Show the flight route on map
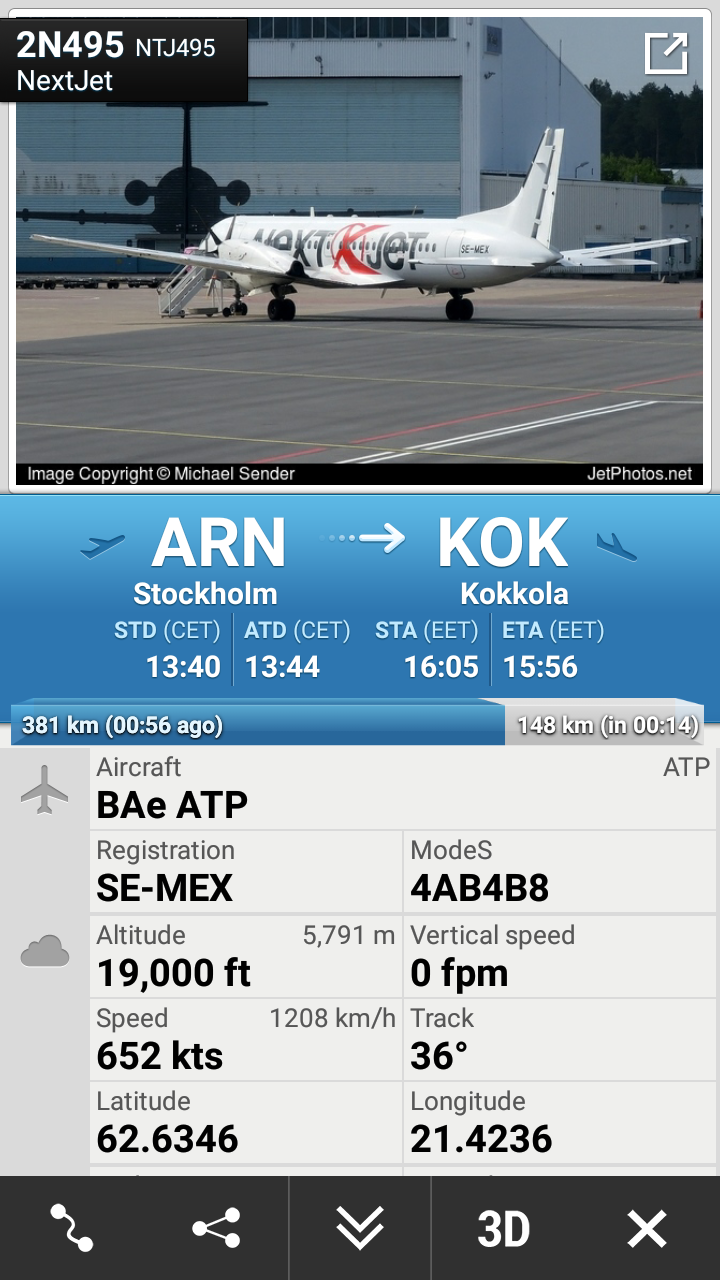The height and width of the screenshot is (1280, 720). [72, 1228]
